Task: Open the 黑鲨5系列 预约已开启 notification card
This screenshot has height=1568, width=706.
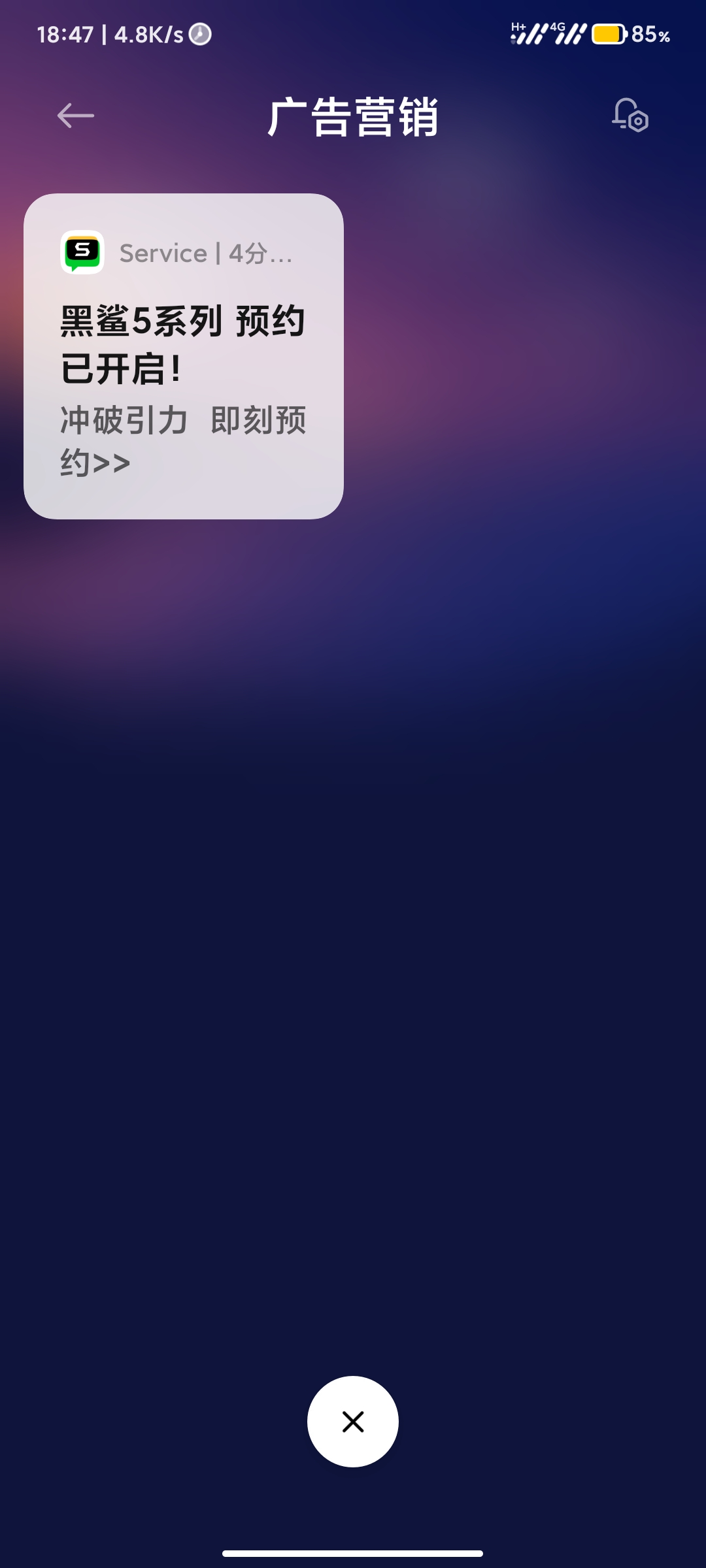Action: 184,356
